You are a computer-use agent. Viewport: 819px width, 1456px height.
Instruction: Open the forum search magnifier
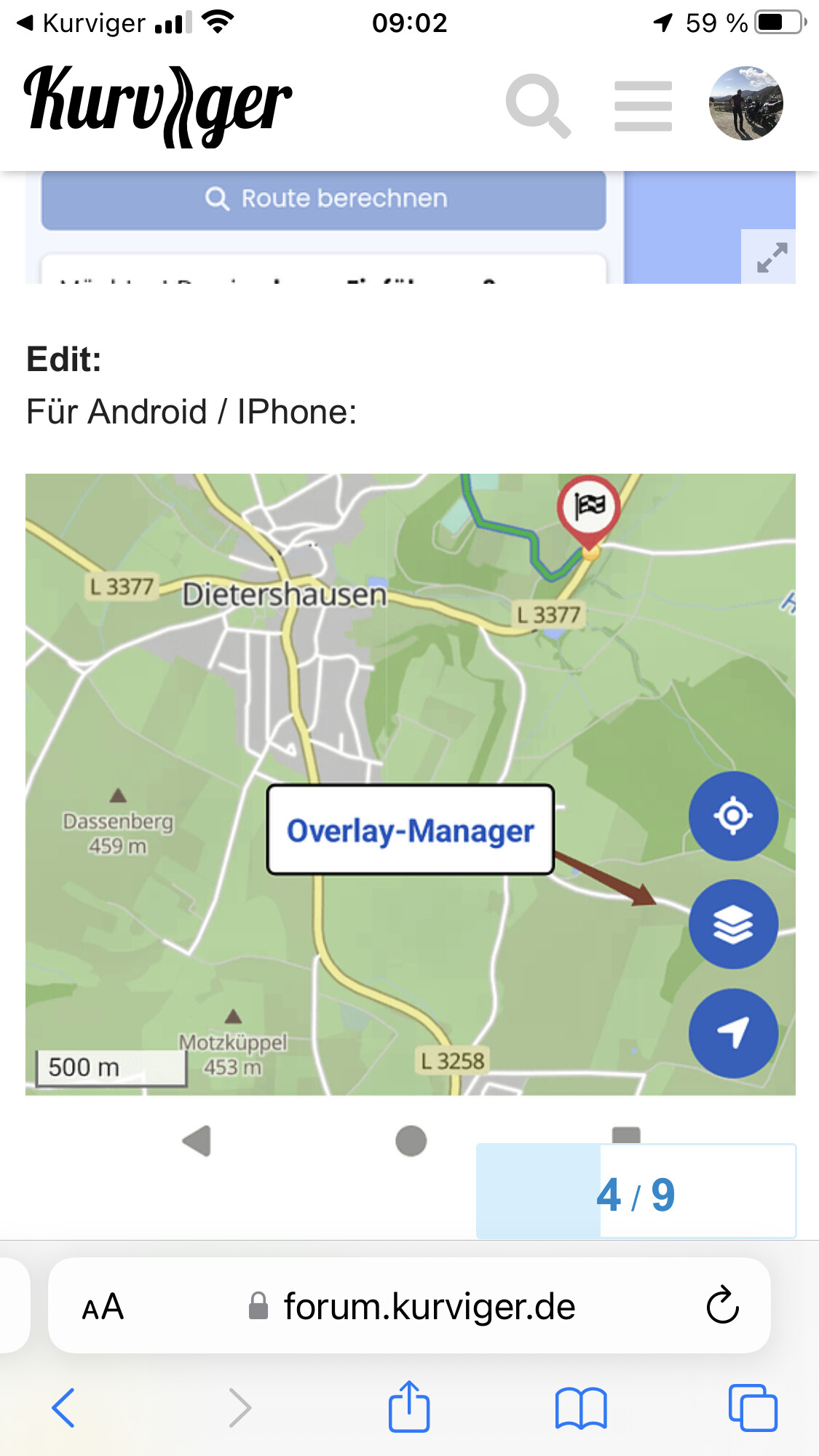tap(538, 106)
